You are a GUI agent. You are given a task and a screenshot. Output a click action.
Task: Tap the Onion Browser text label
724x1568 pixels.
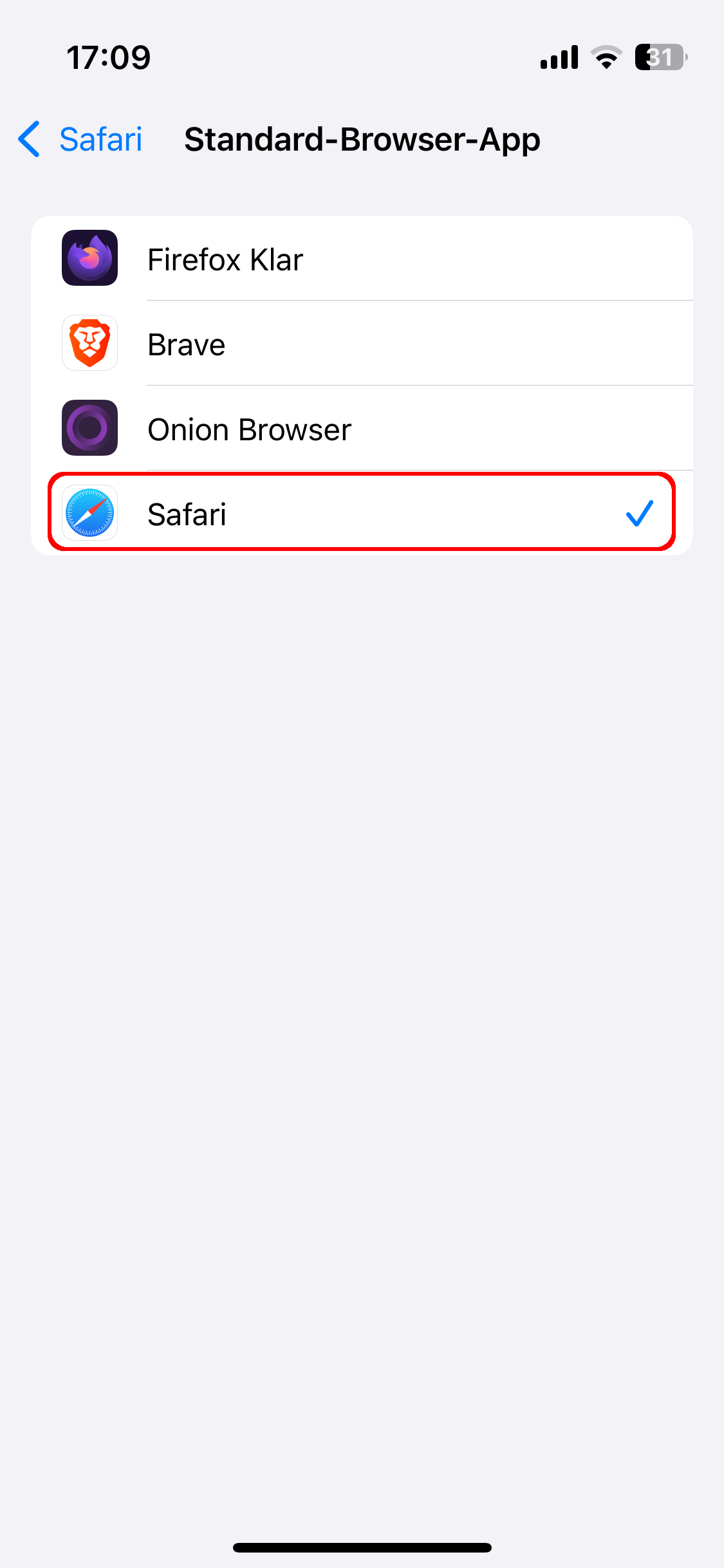248,428
